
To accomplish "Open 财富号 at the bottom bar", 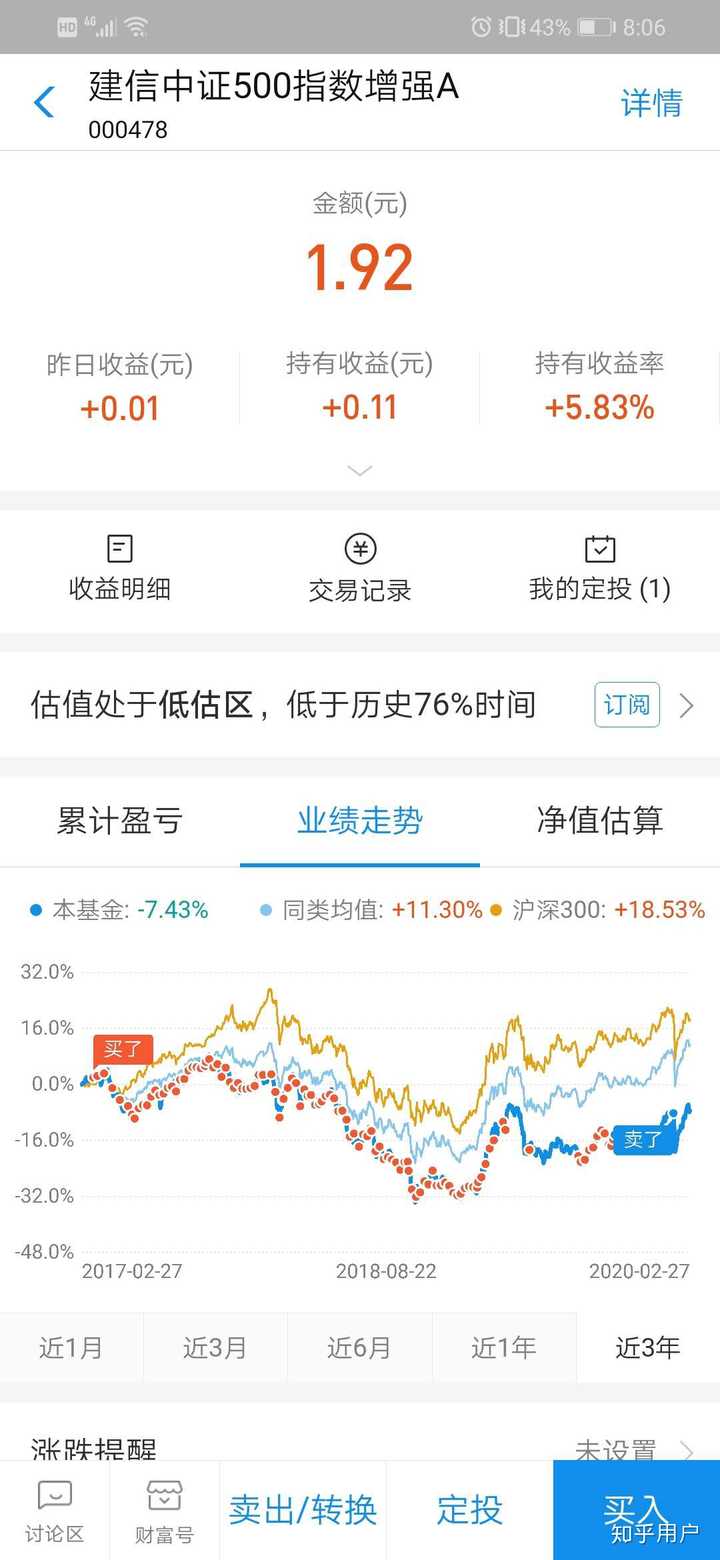I will tap(164, 1511).
